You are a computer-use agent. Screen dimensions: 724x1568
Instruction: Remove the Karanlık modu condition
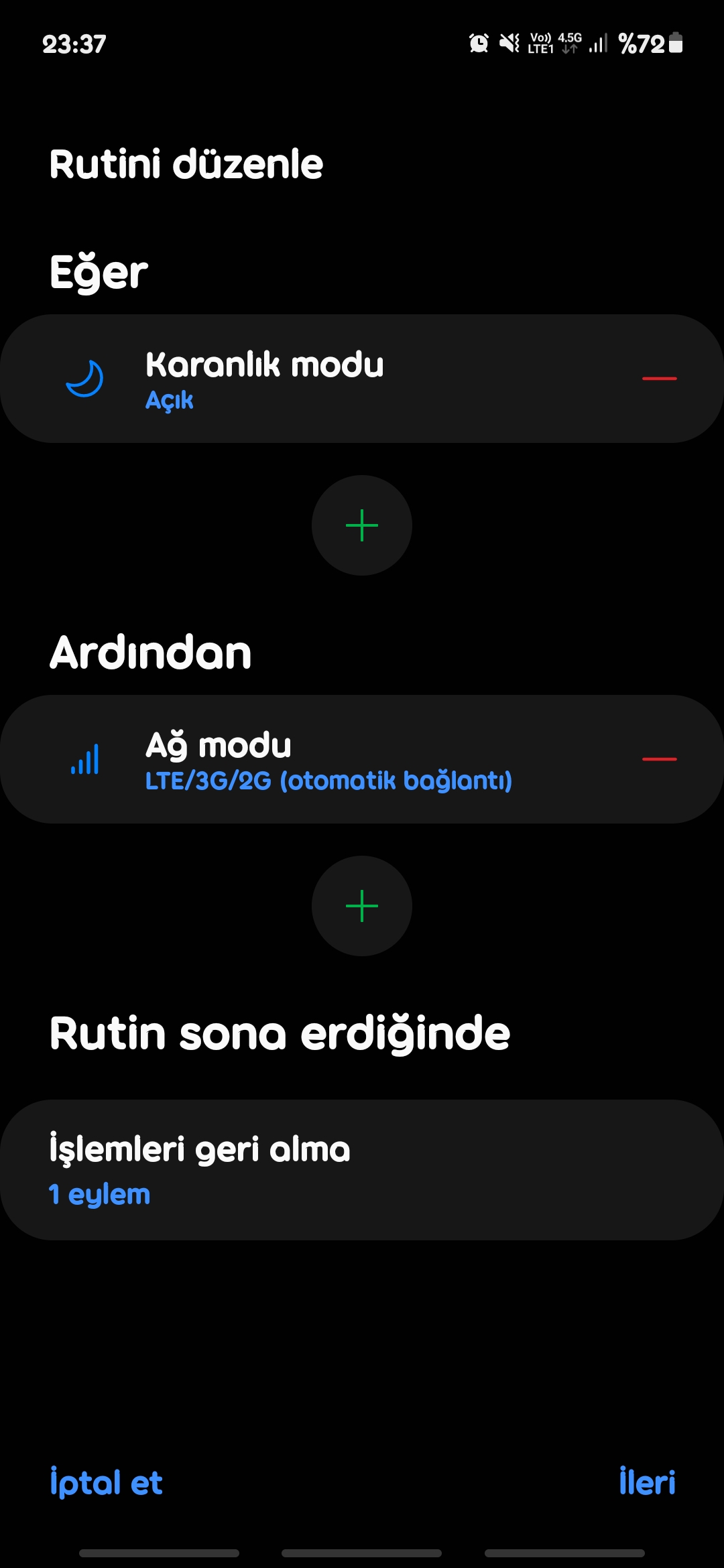point(660,379)
